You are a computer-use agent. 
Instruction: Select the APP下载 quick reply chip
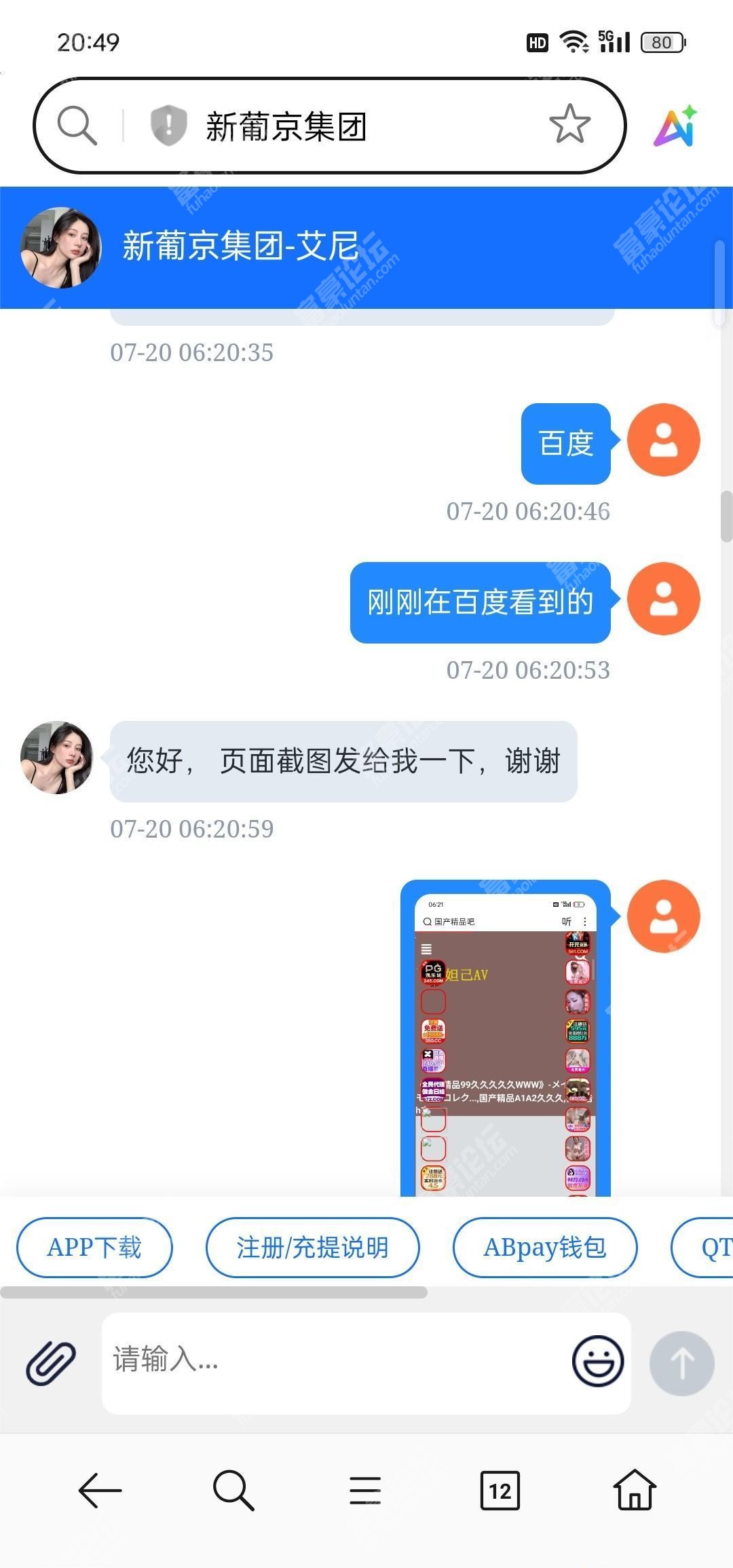coord(94,1248)
